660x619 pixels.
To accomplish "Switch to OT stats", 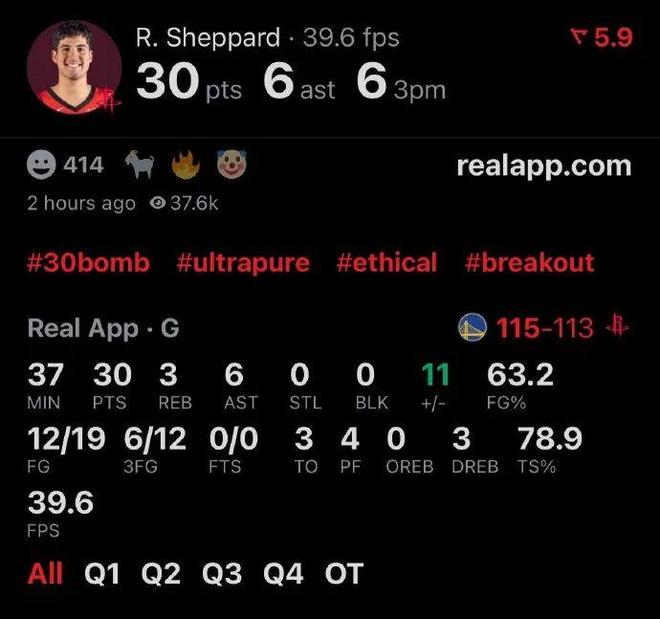I will [344, 574].
